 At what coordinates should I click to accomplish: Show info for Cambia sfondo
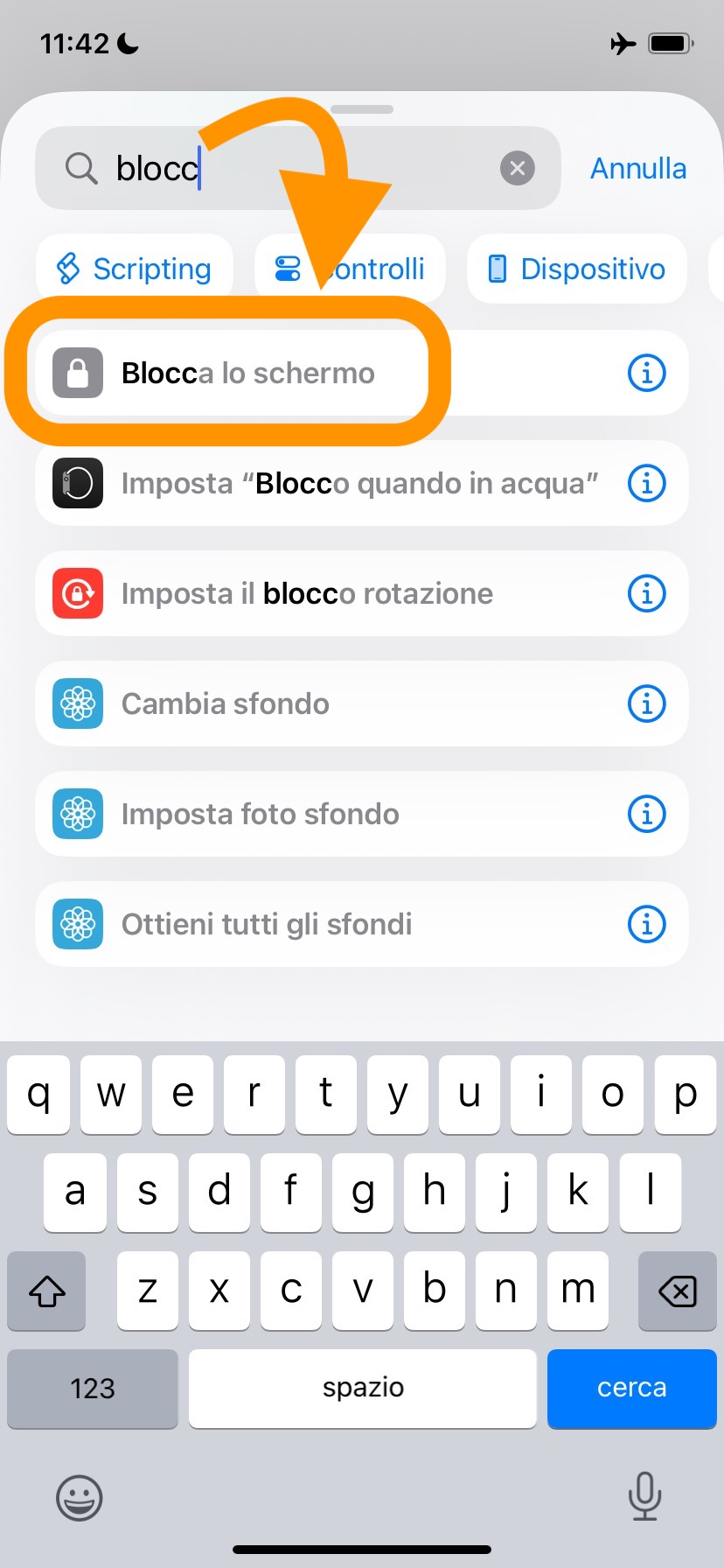pos(647,703)
